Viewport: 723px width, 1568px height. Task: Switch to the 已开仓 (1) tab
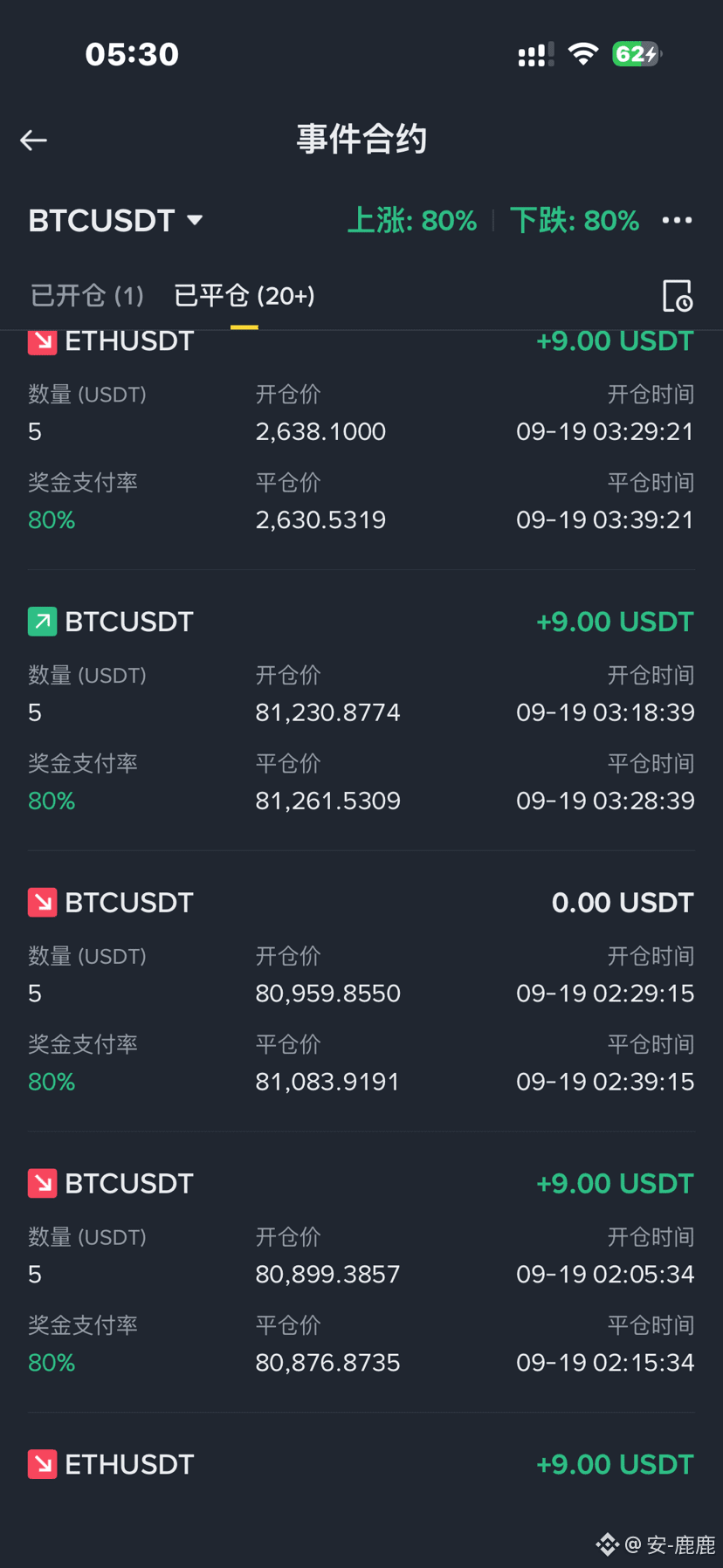pyautogui.click(x=86, y=296)
